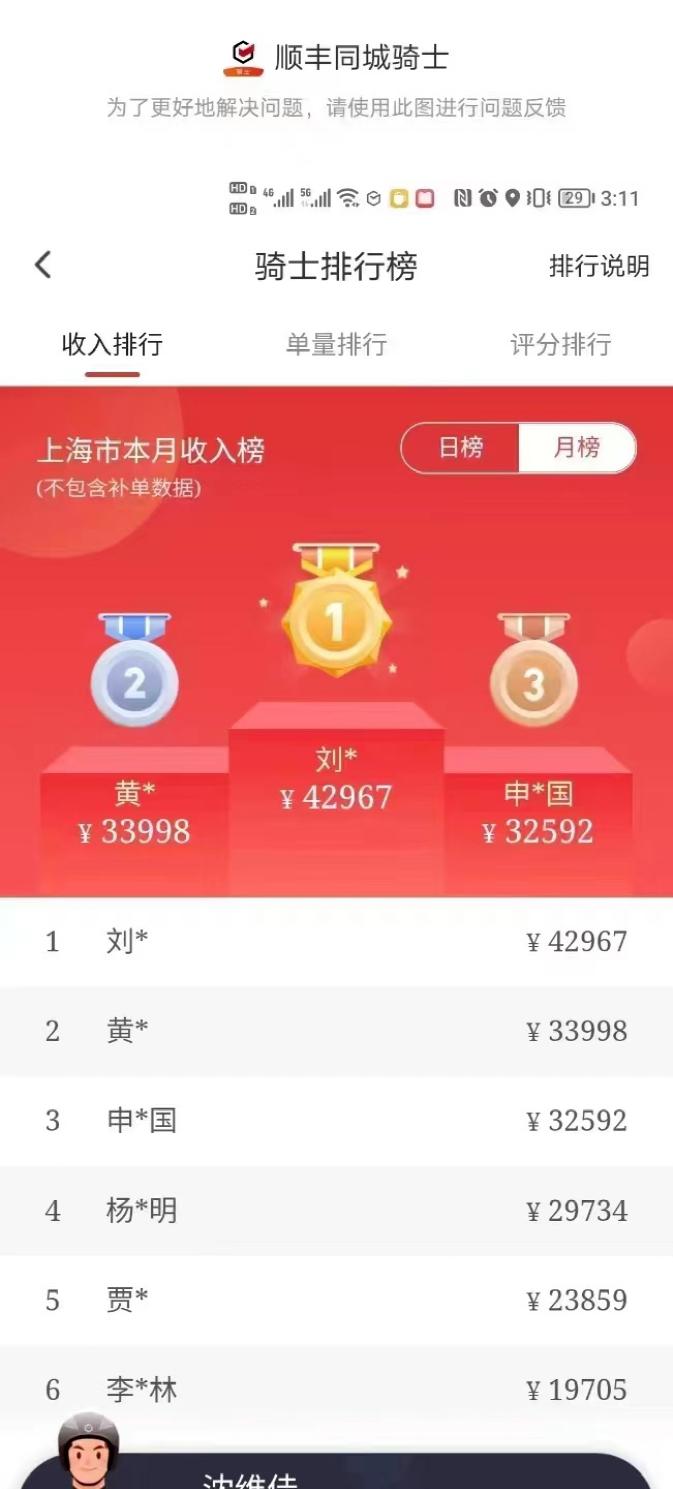Switch to the 评分排行 tab
The image size is (673, 1489).
[560, 345]
